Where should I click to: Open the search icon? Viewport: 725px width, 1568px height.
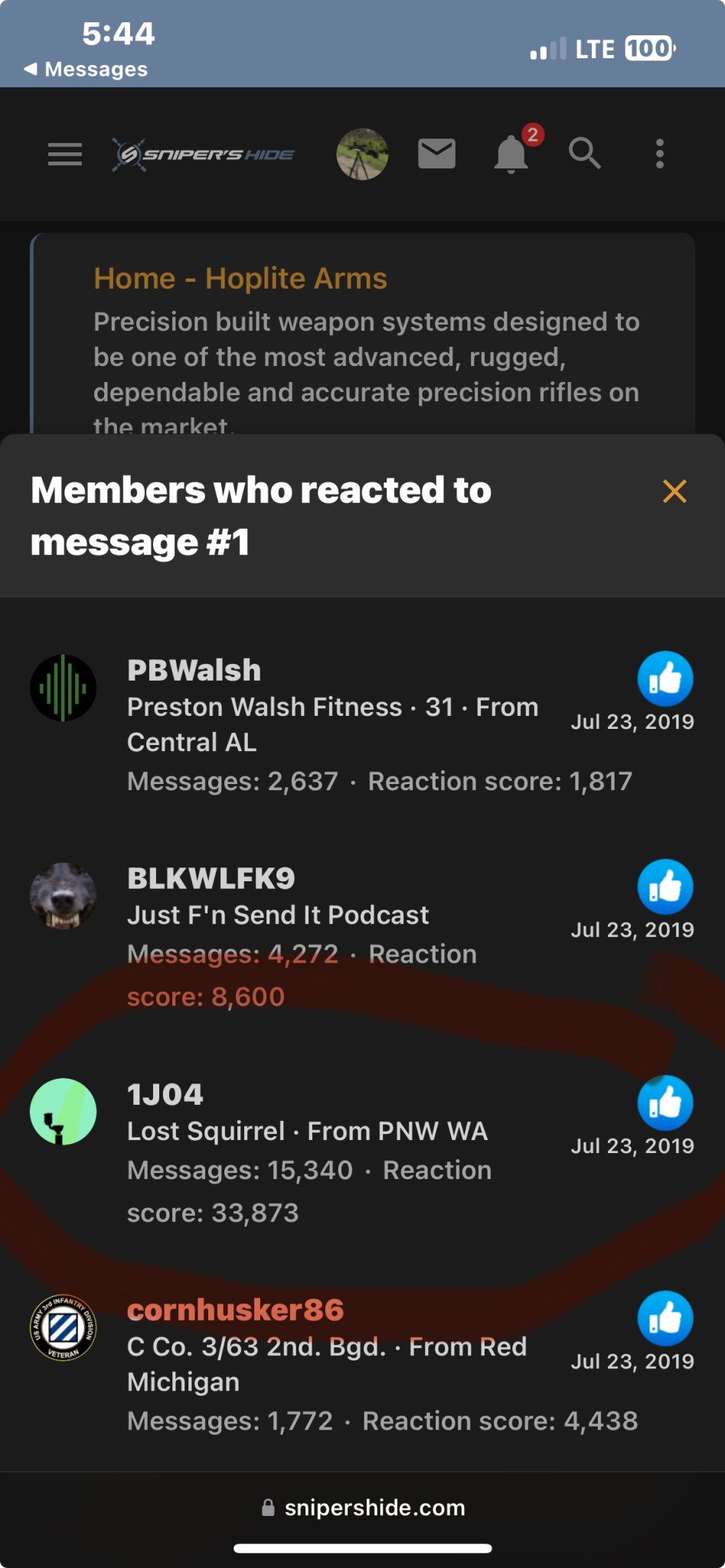[x=584, y=154]
